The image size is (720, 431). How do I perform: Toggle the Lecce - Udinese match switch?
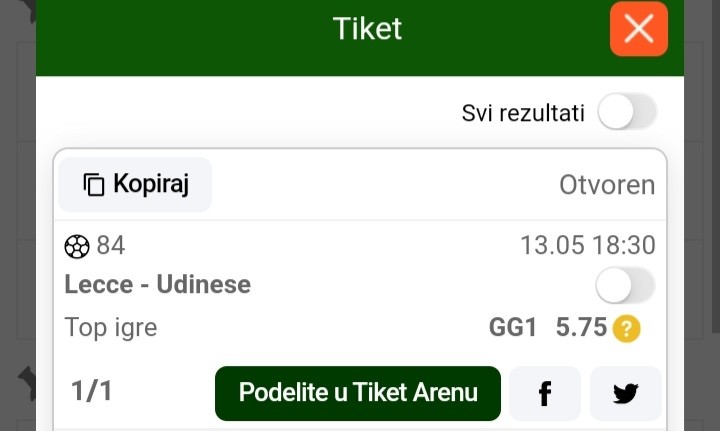click(625, 286)
